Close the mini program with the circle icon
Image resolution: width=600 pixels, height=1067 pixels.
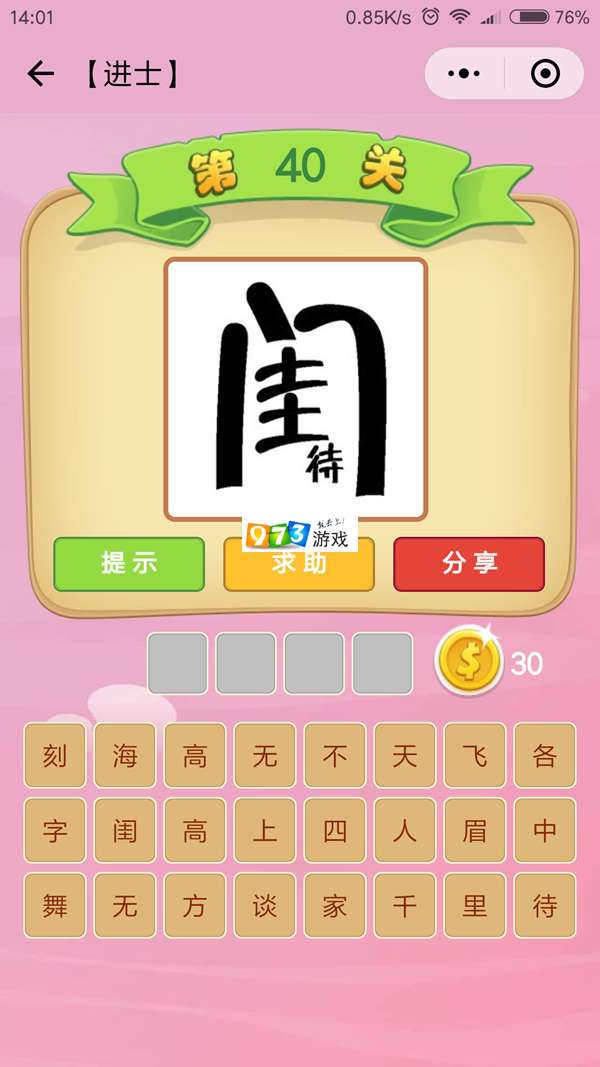coord(545,74)
